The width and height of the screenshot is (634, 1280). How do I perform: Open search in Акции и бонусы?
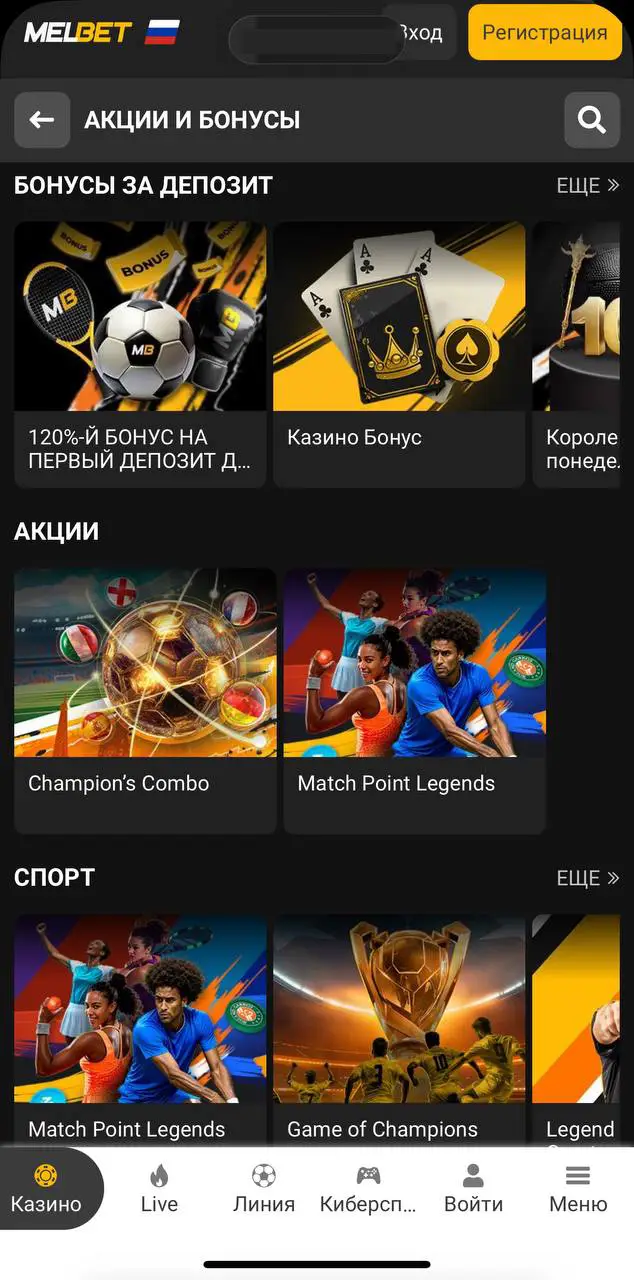coord(592,120)
